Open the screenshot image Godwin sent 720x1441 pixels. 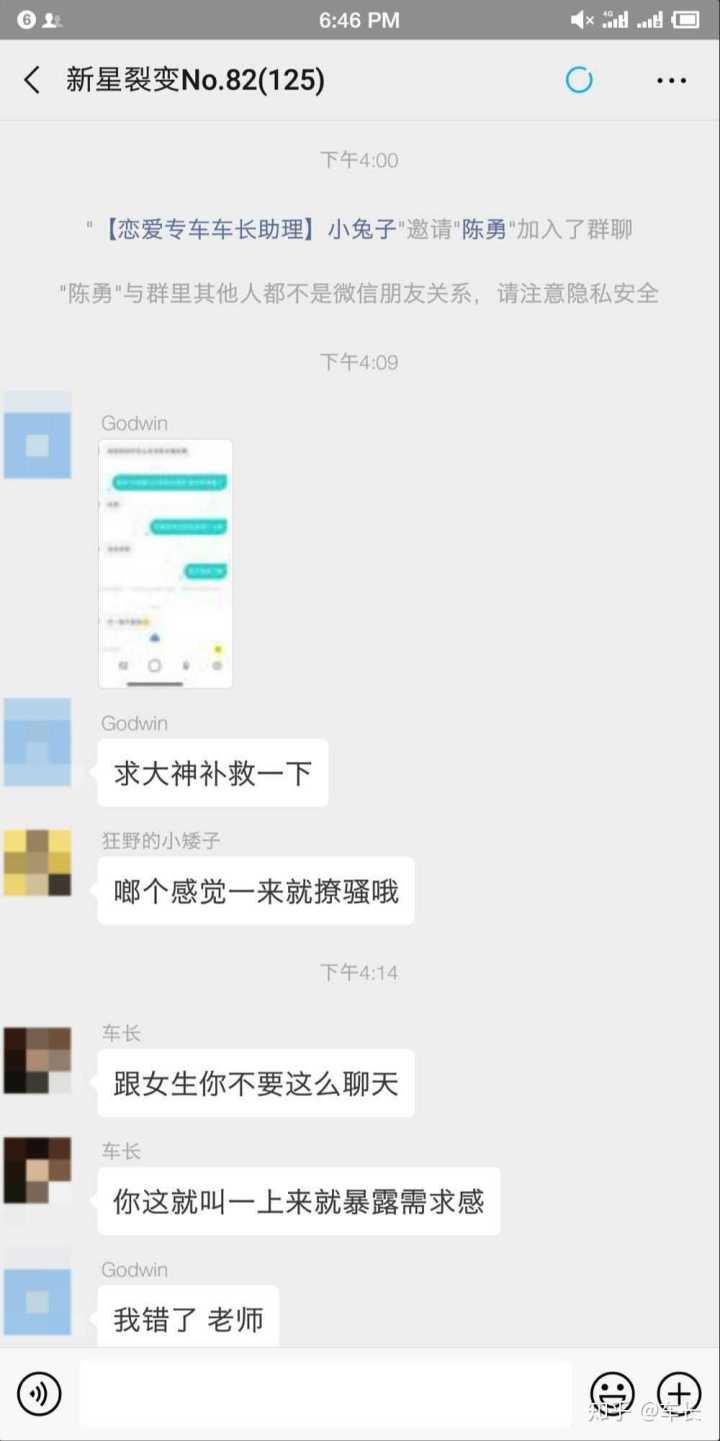point(165,563)
